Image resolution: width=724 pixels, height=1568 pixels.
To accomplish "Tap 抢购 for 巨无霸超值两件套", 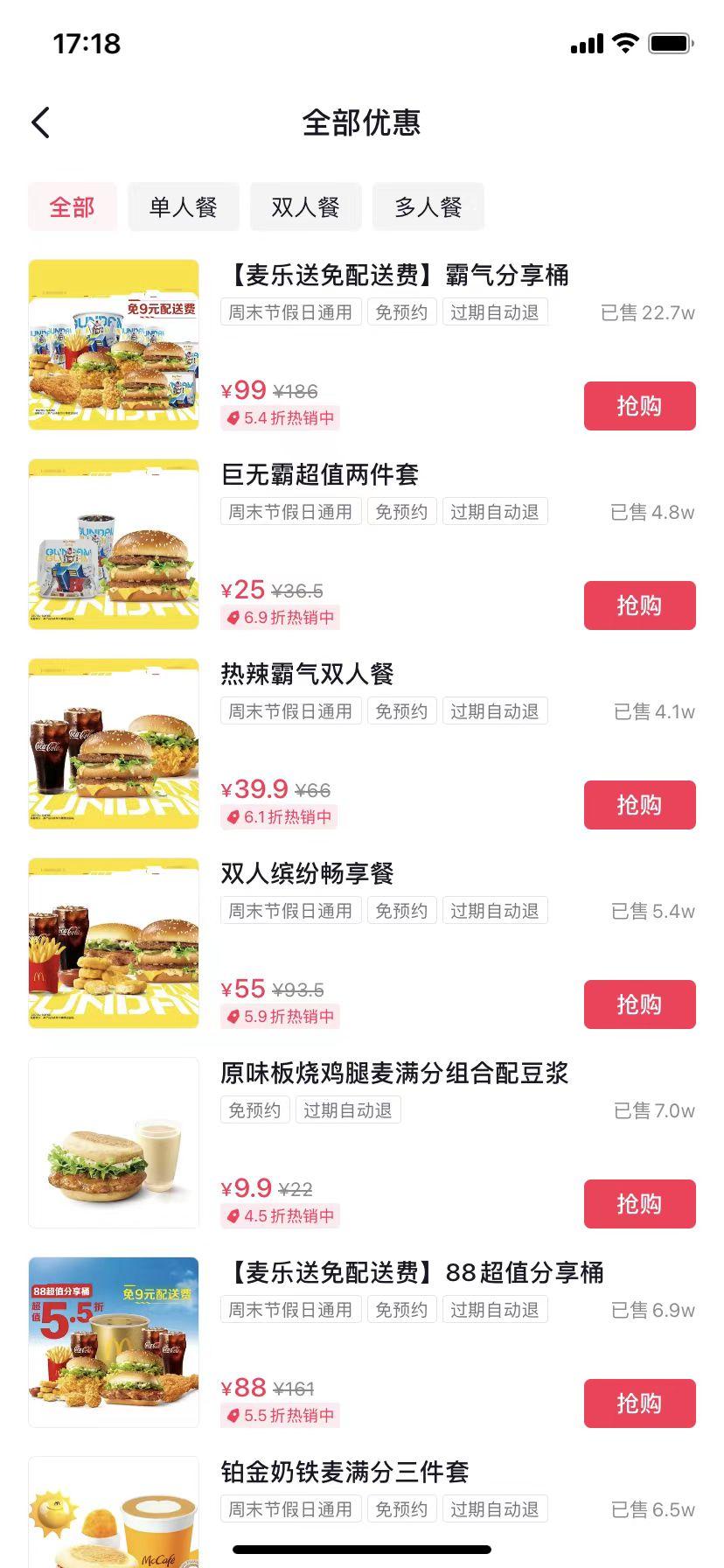I will pos(639,605).
